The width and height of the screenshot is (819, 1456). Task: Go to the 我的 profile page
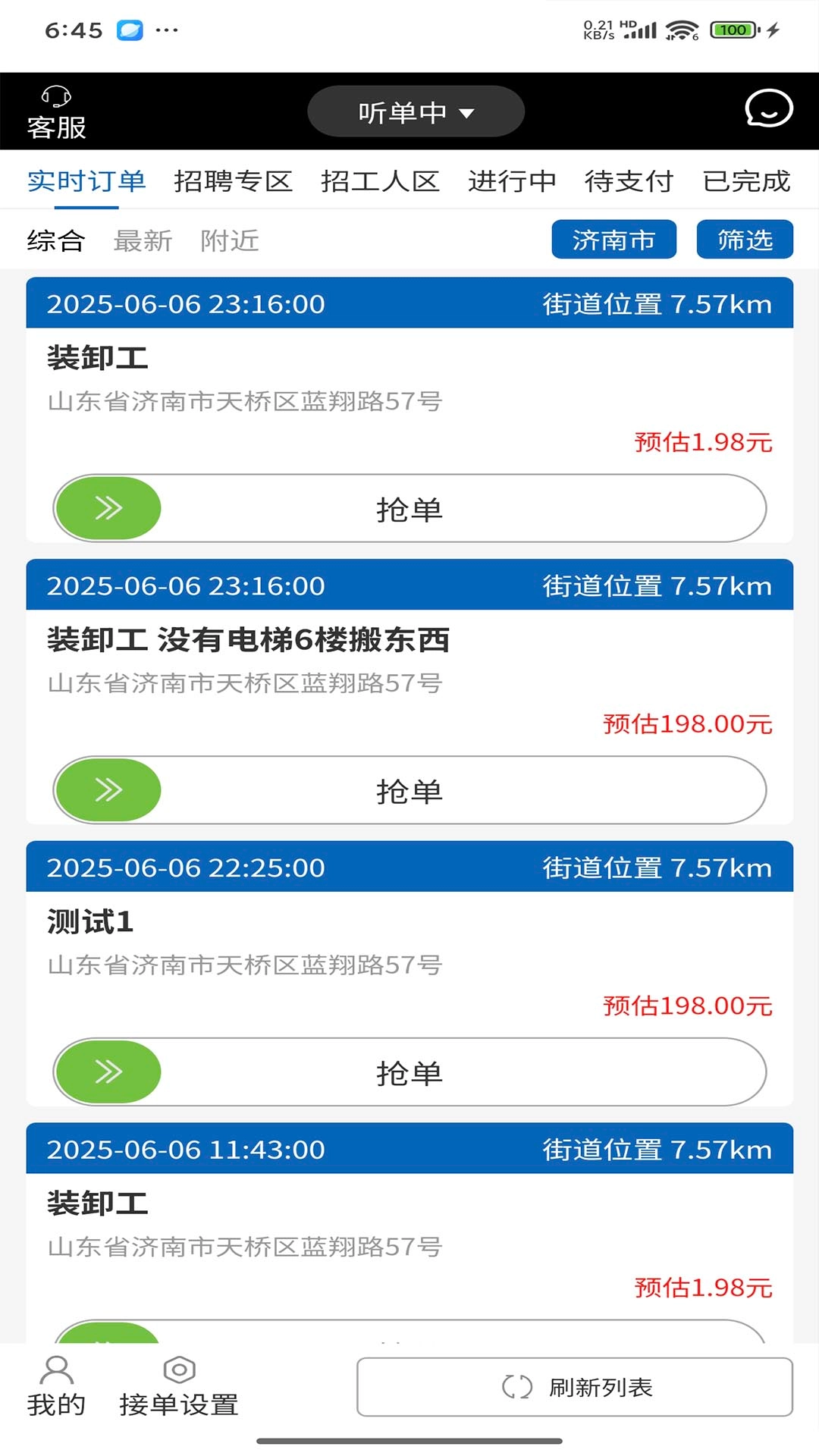click(x=56, y=1387)
